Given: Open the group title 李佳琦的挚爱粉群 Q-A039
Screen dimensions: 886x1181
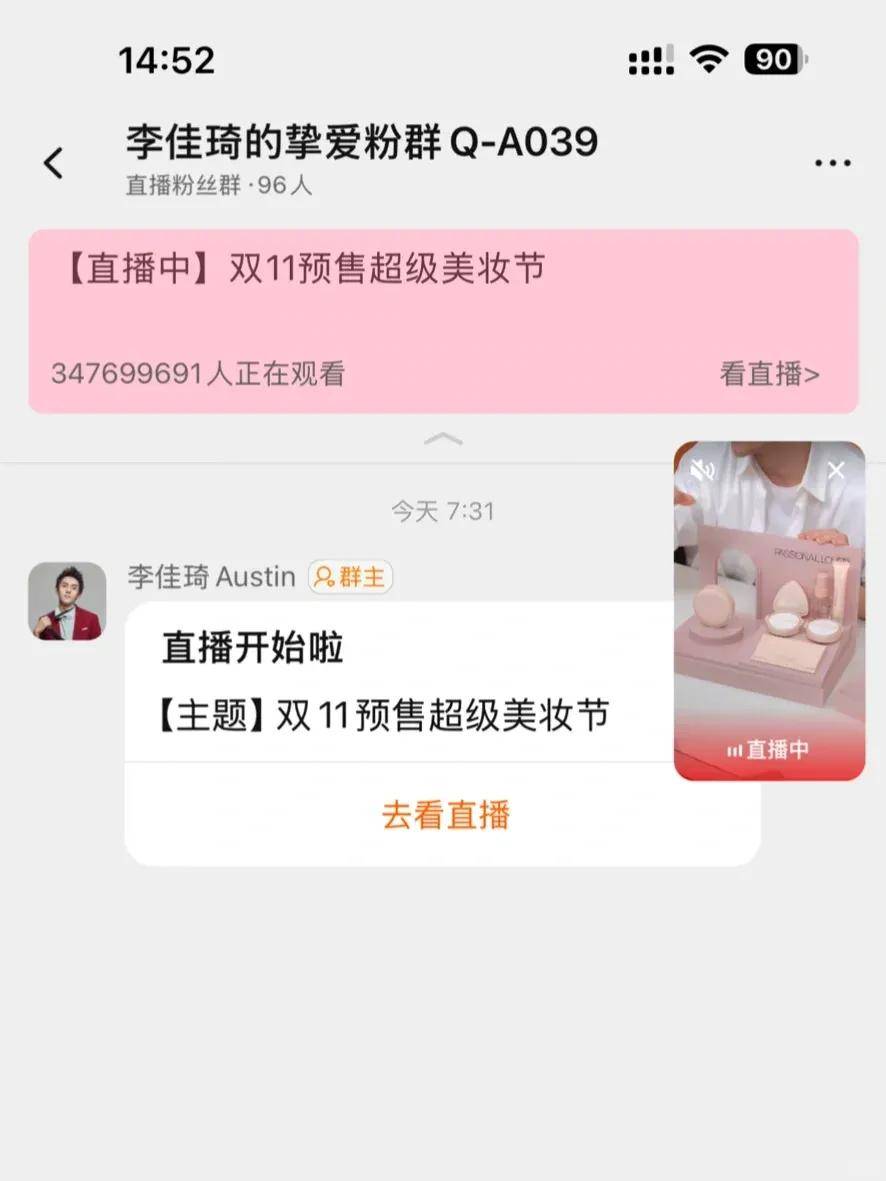Looking at the screenshot, I should tap(360, 141).
